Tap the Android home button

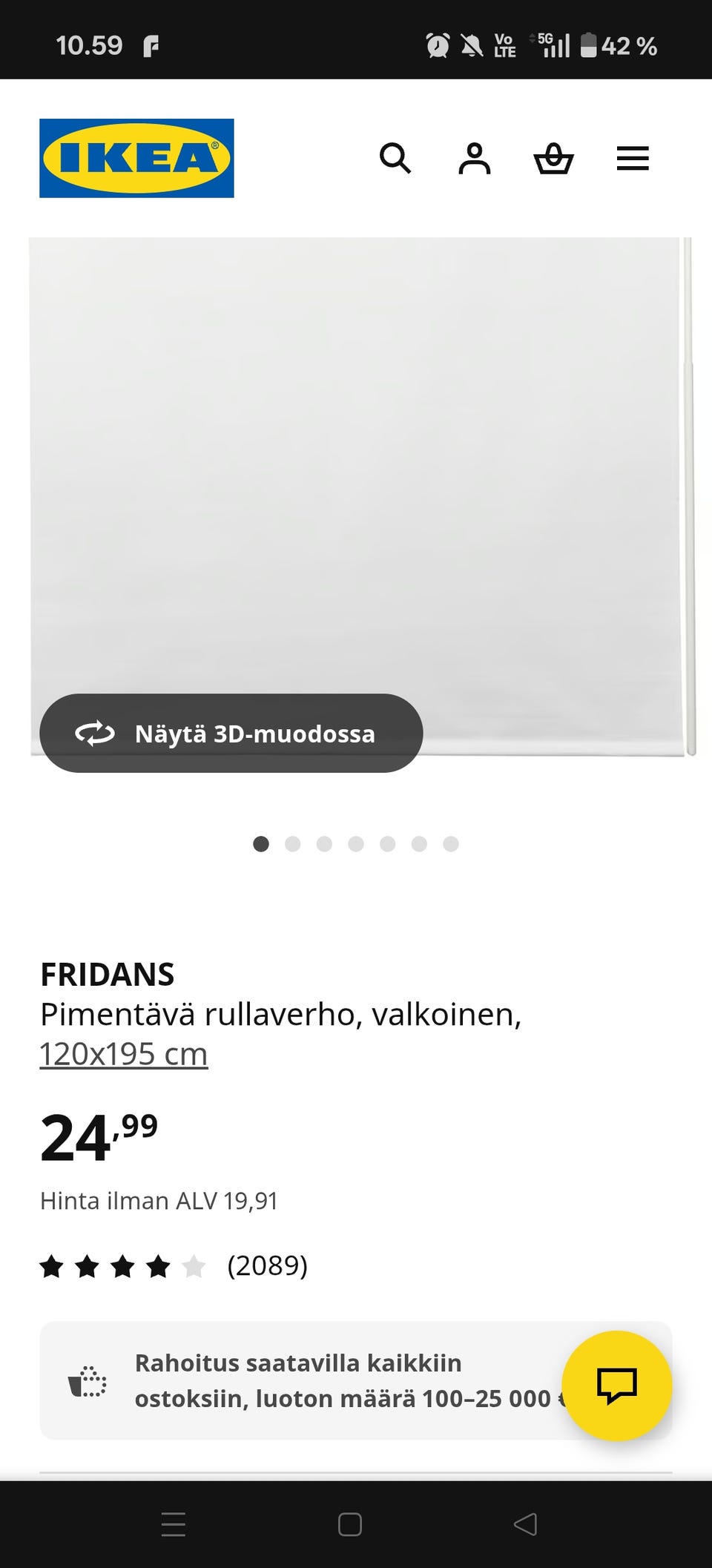349,1524
